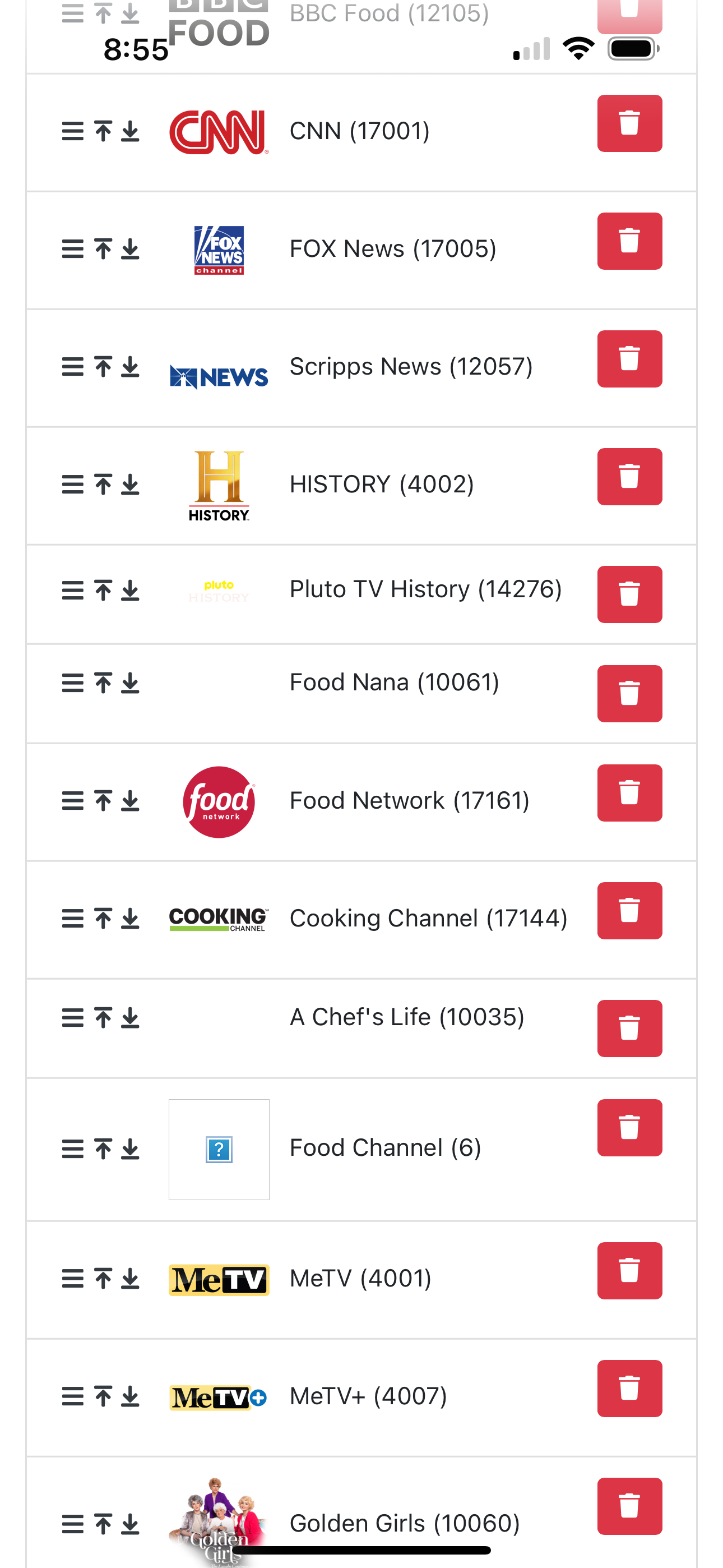Remove Scripps News channel
Screen dimensions: 723x1568
click(629, 359)
